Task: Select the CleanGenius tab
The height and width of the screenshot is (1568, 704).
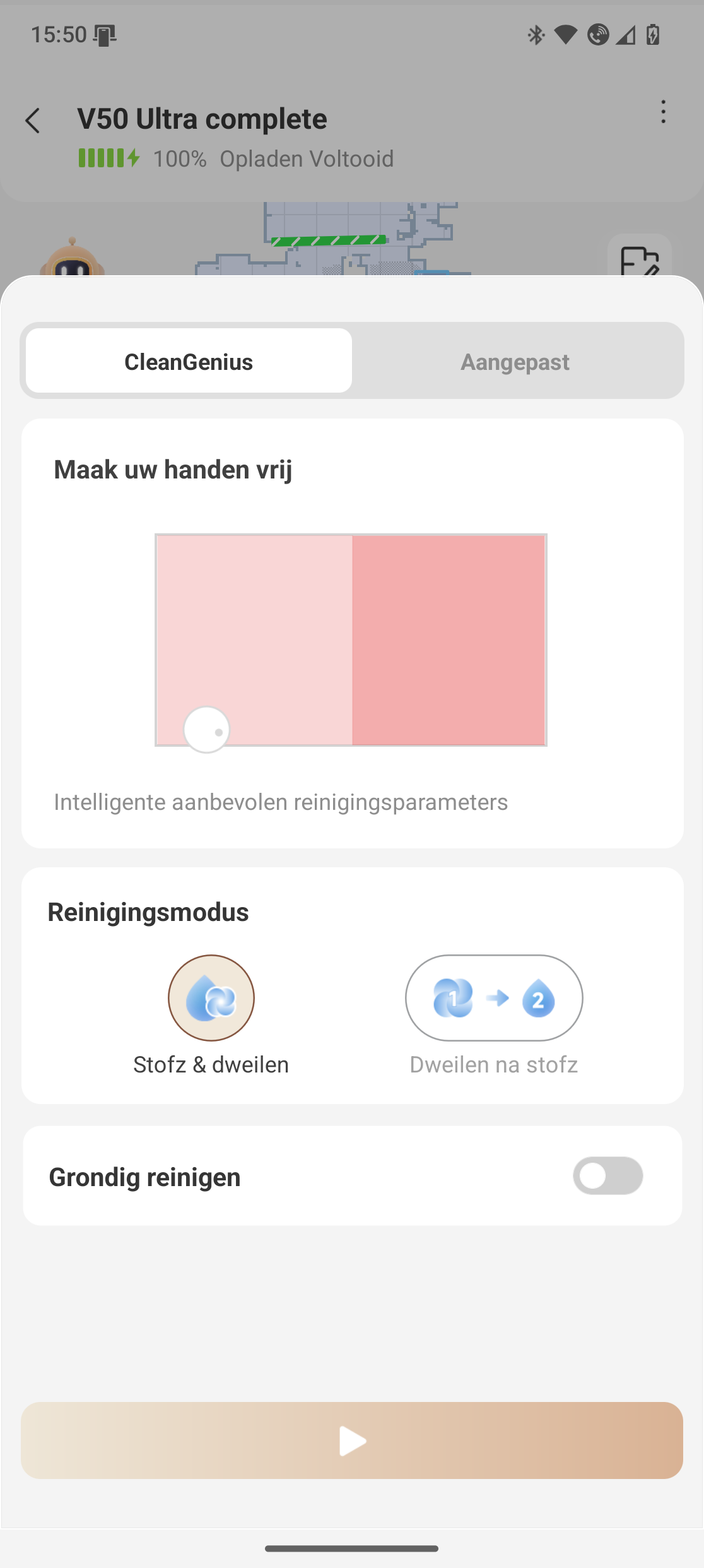Action: (x=189, y=362)
